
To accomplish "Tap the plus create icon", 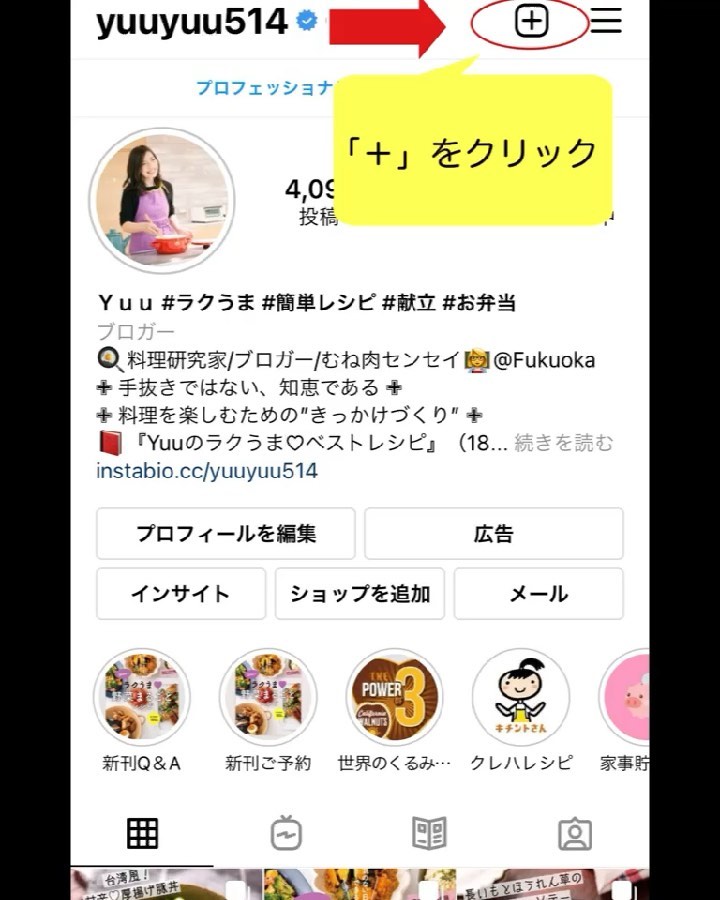I will pyautogui.click(x=531, y=22).
